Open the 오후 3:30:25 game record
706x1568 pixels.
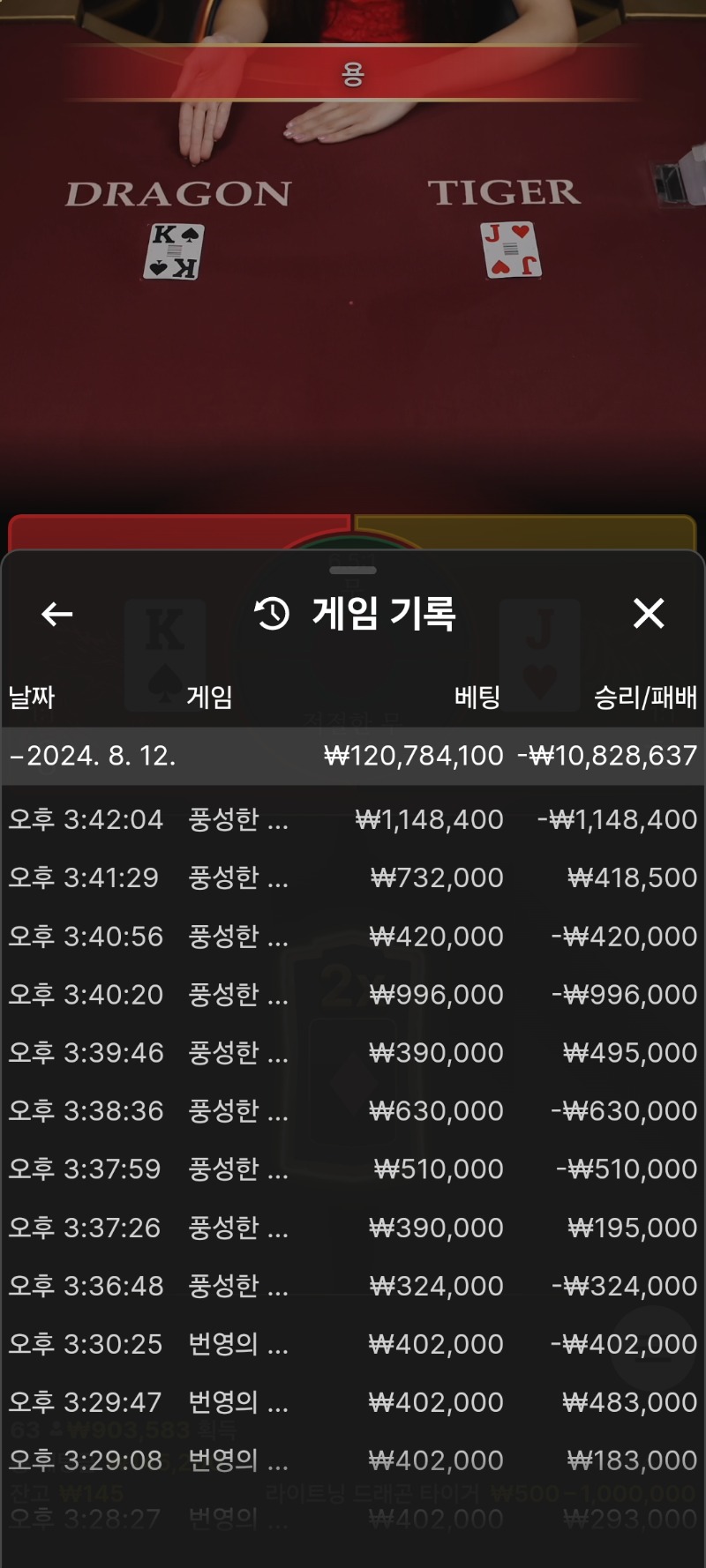(353, 1343)
